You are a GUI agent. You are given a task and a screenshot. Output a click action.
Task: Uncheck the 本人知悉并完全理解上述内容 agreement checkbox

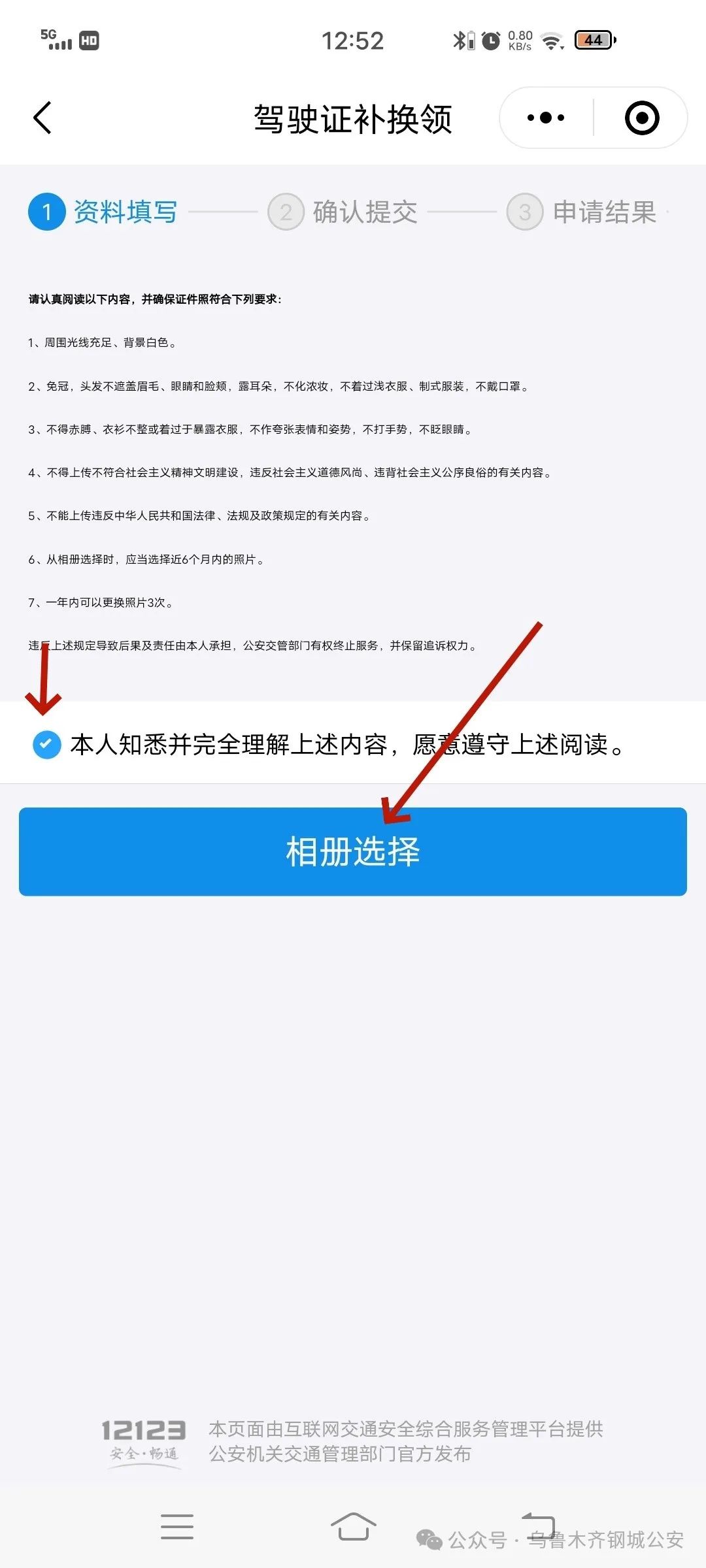[x=46, y=744]
